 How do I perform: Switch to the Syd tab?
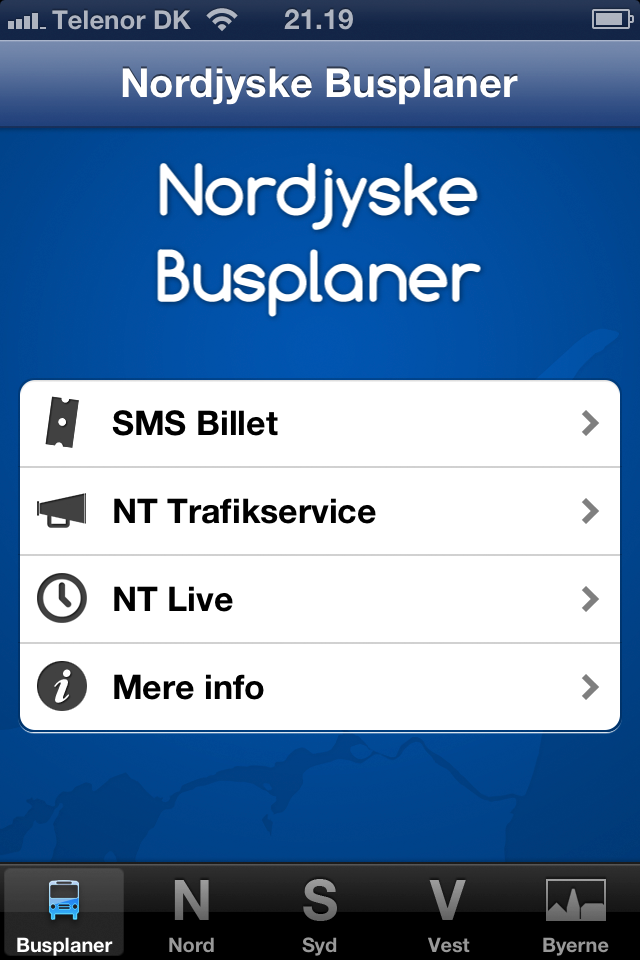point(320,912)
